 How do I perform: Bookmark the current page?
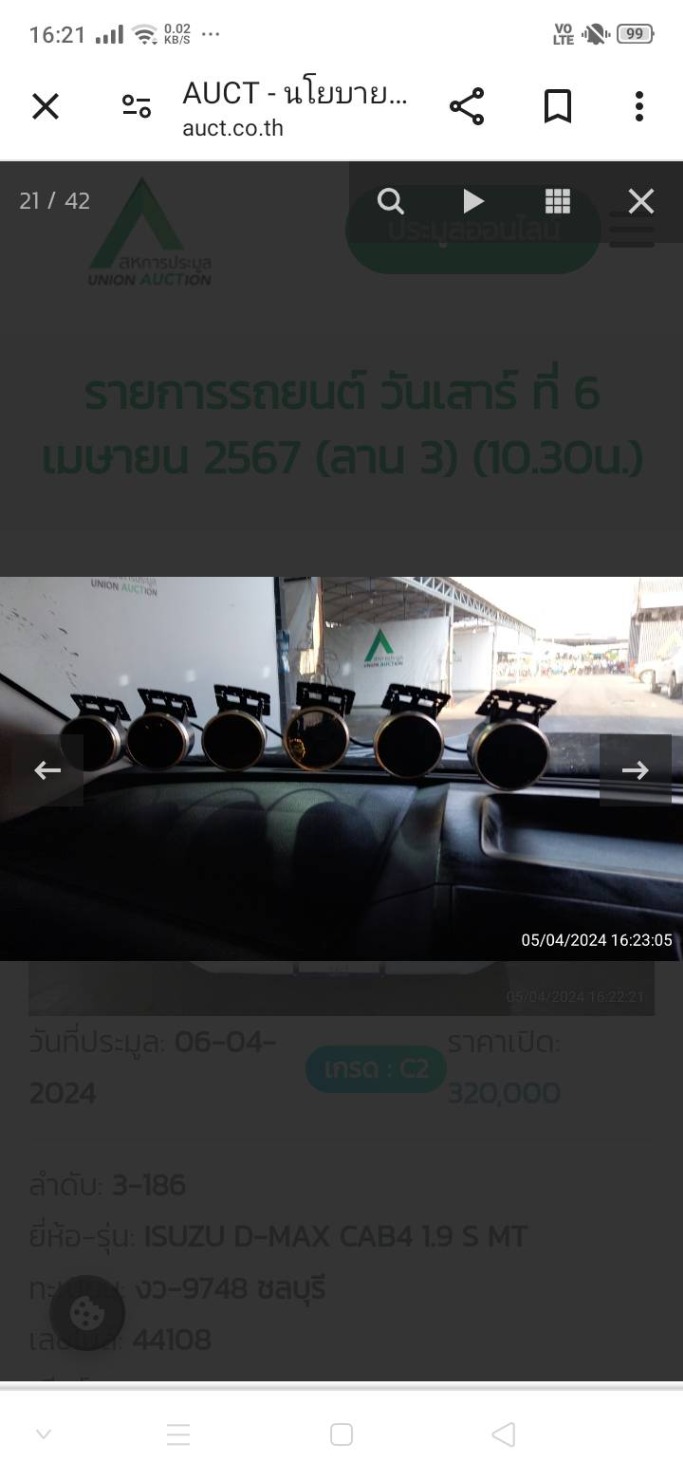[557, 107]
